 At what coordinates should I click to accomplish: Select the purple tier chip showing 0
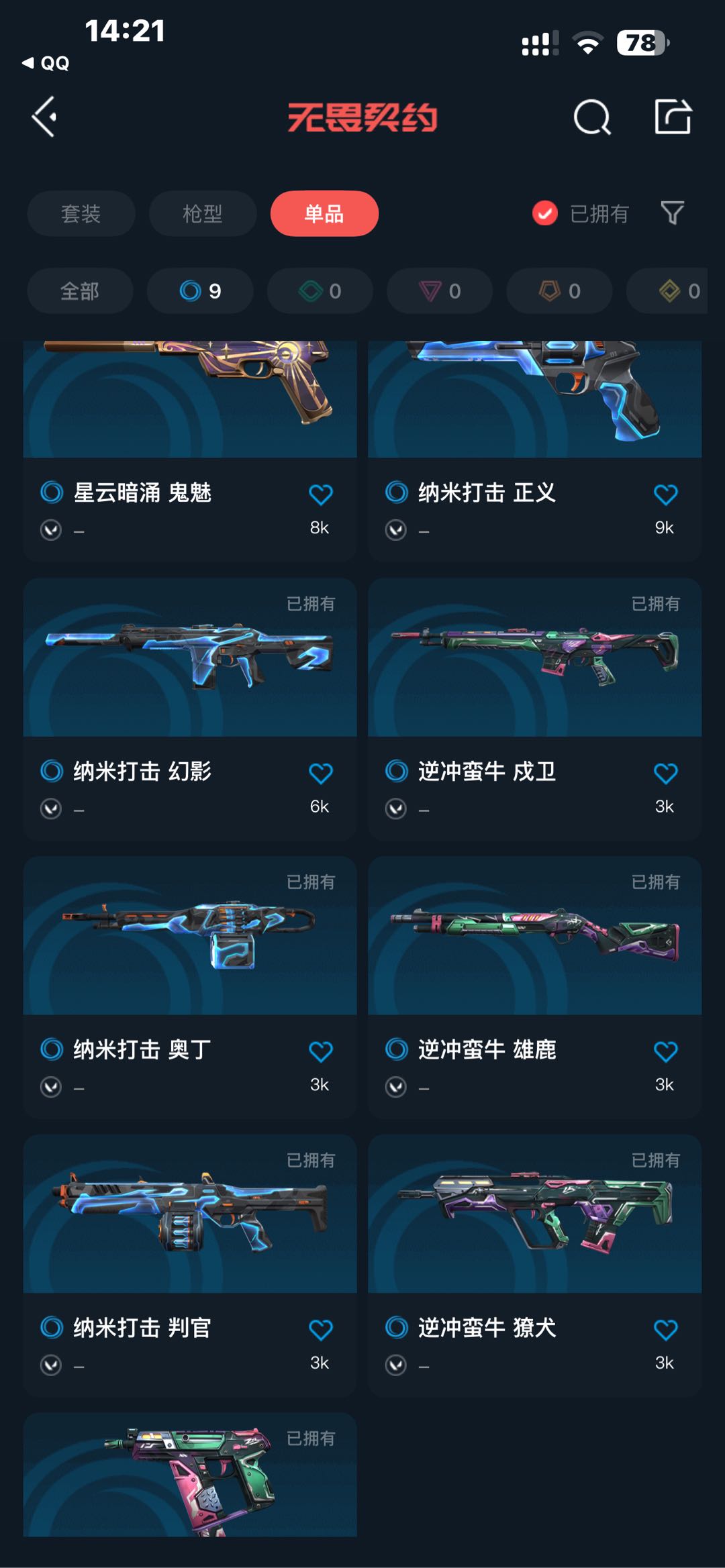coord(440,291)
